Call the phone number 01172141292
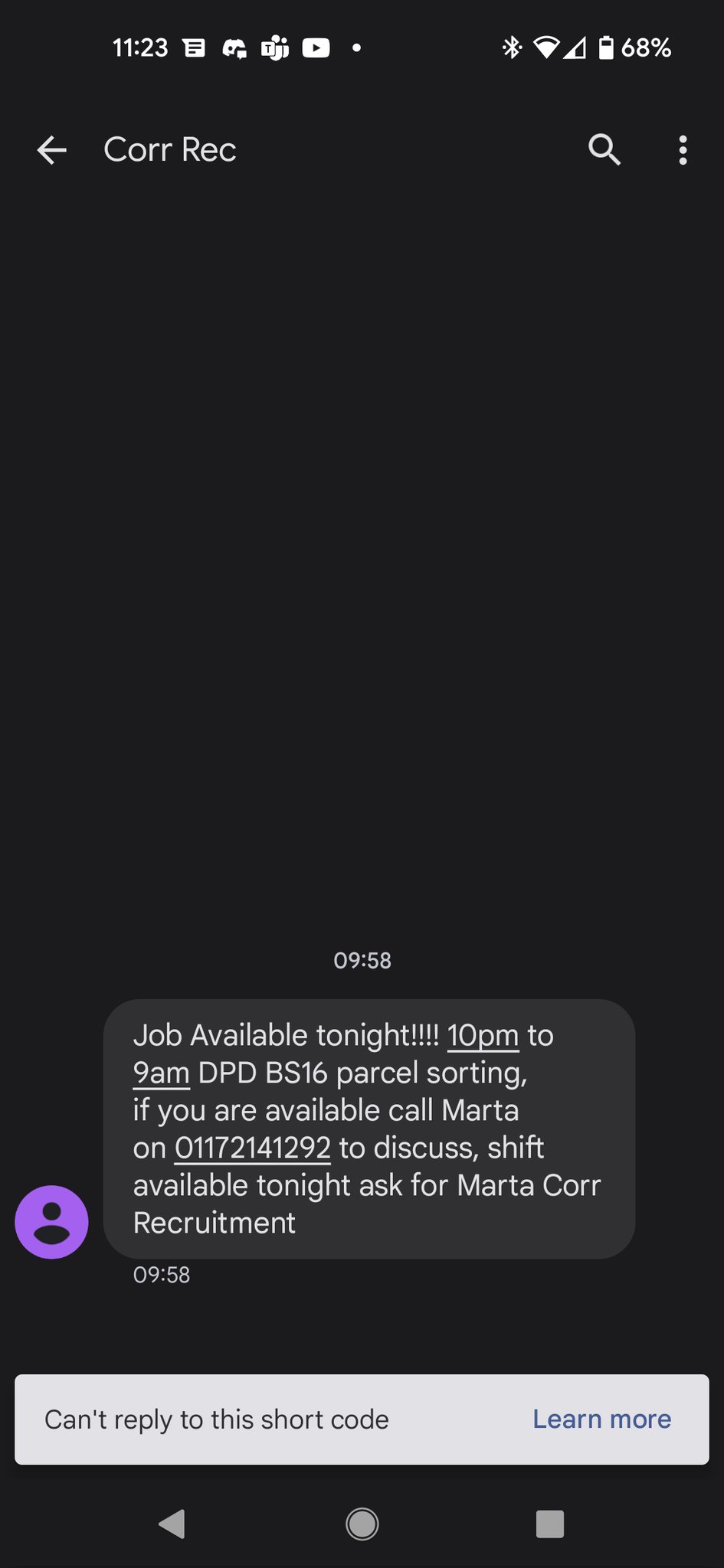 [x=252, y=1148]
